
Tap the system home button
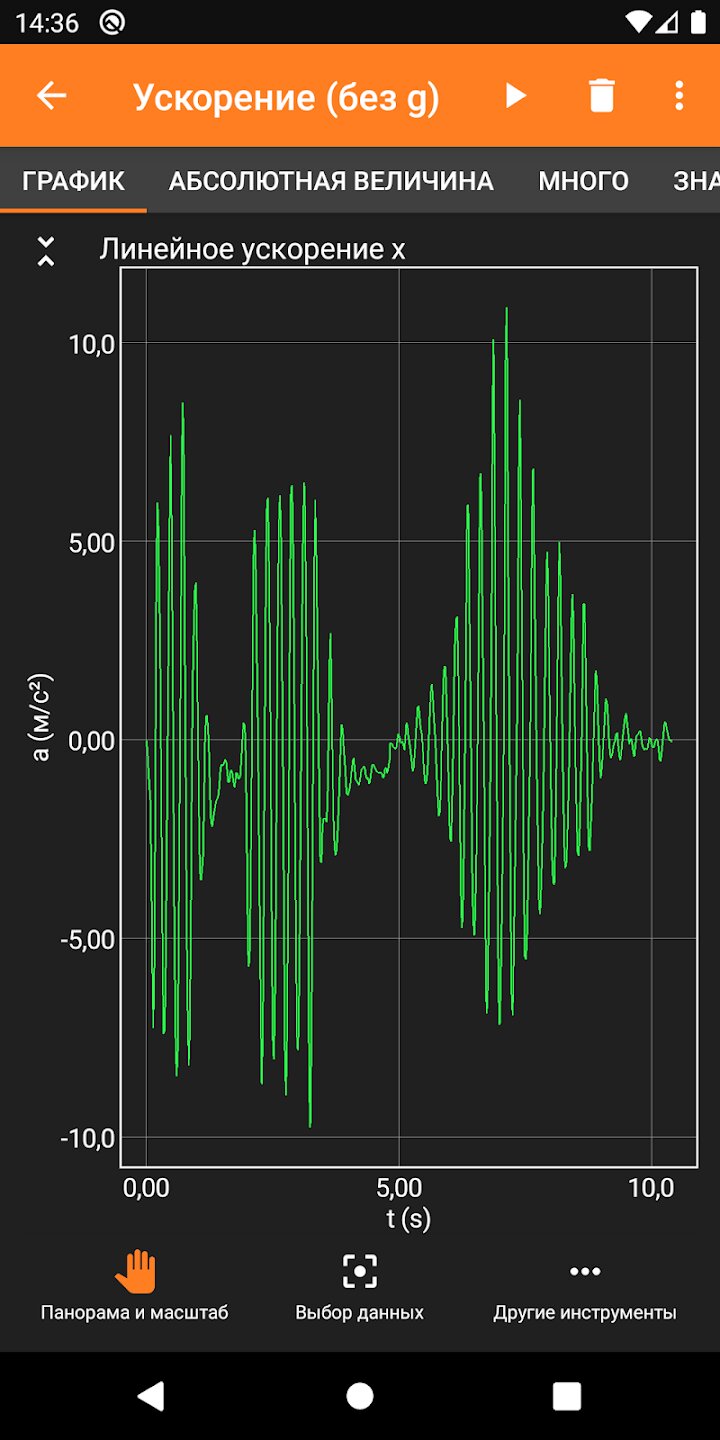pos(360,1396)
